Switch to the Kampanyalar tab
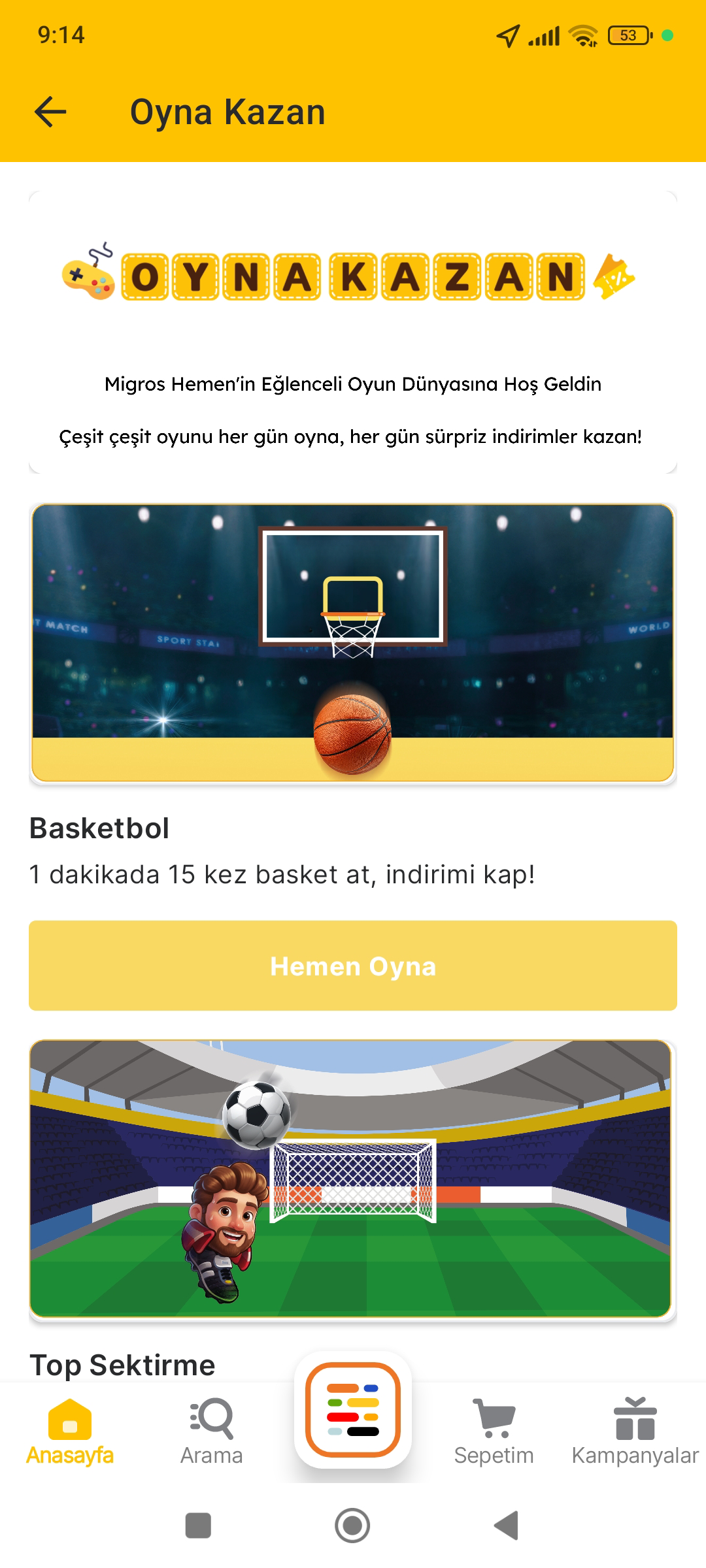This screenshot has width=706, height=1568. pos(635,1432)
